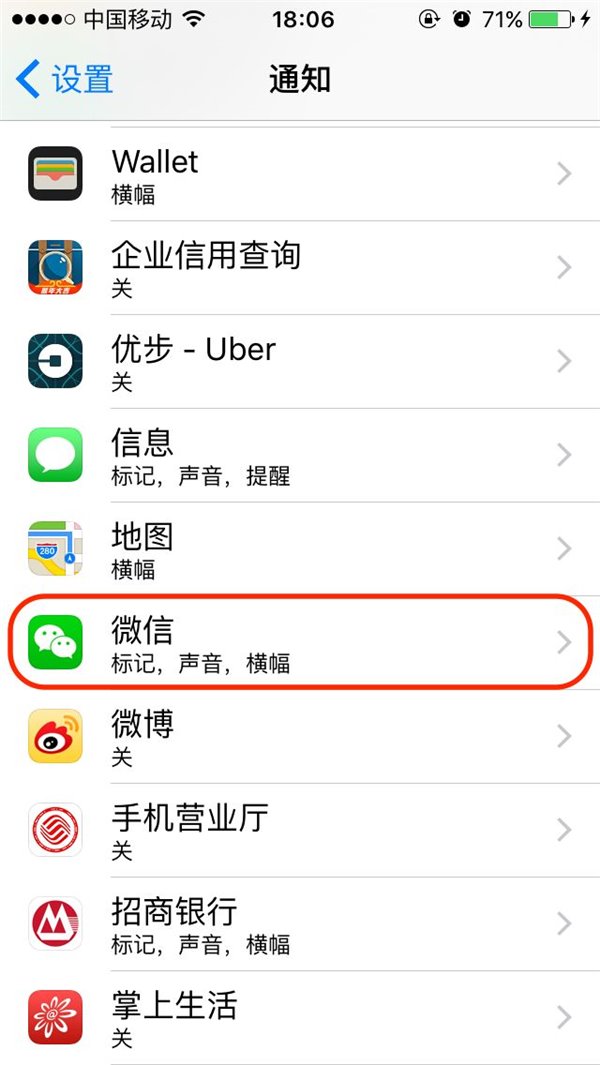Open 微博 notification settings
This screenshot has height=1065, width=600.
(300, 736)
